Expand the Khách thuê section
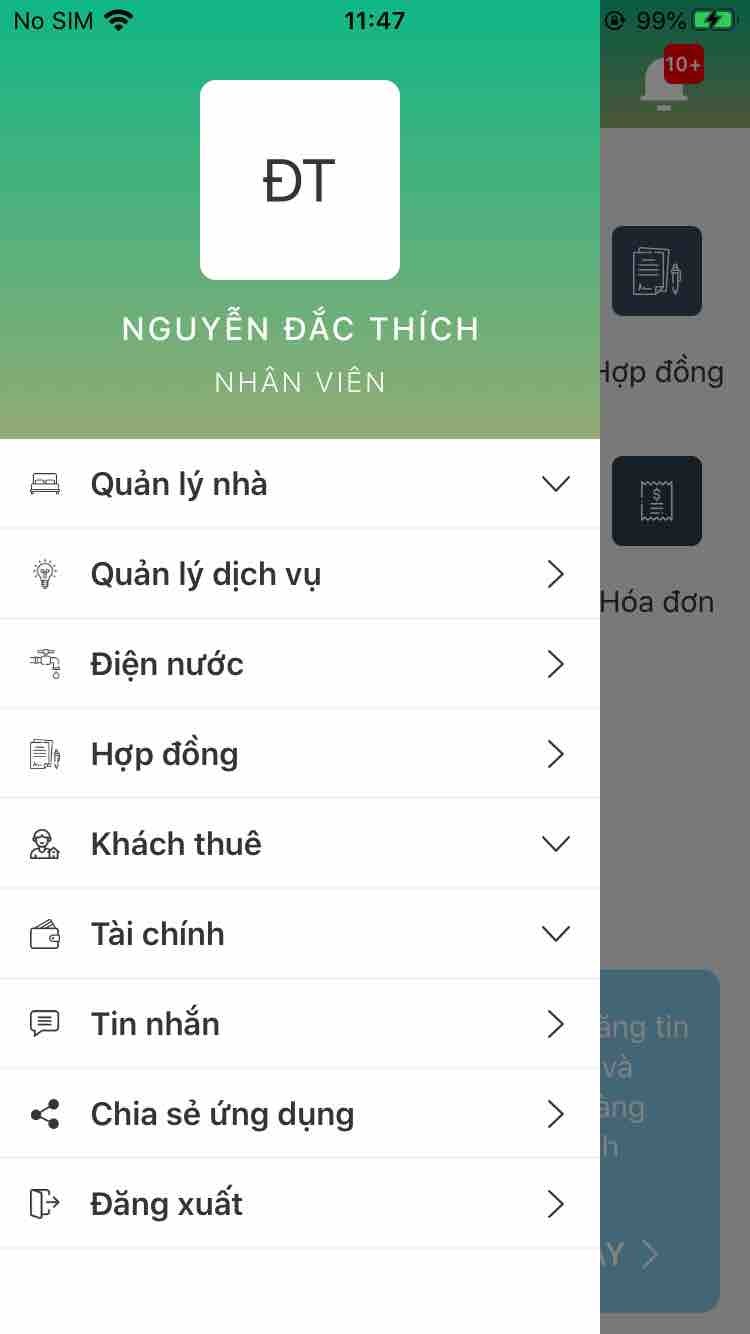 pyautogui.click(x=300, y=844)
